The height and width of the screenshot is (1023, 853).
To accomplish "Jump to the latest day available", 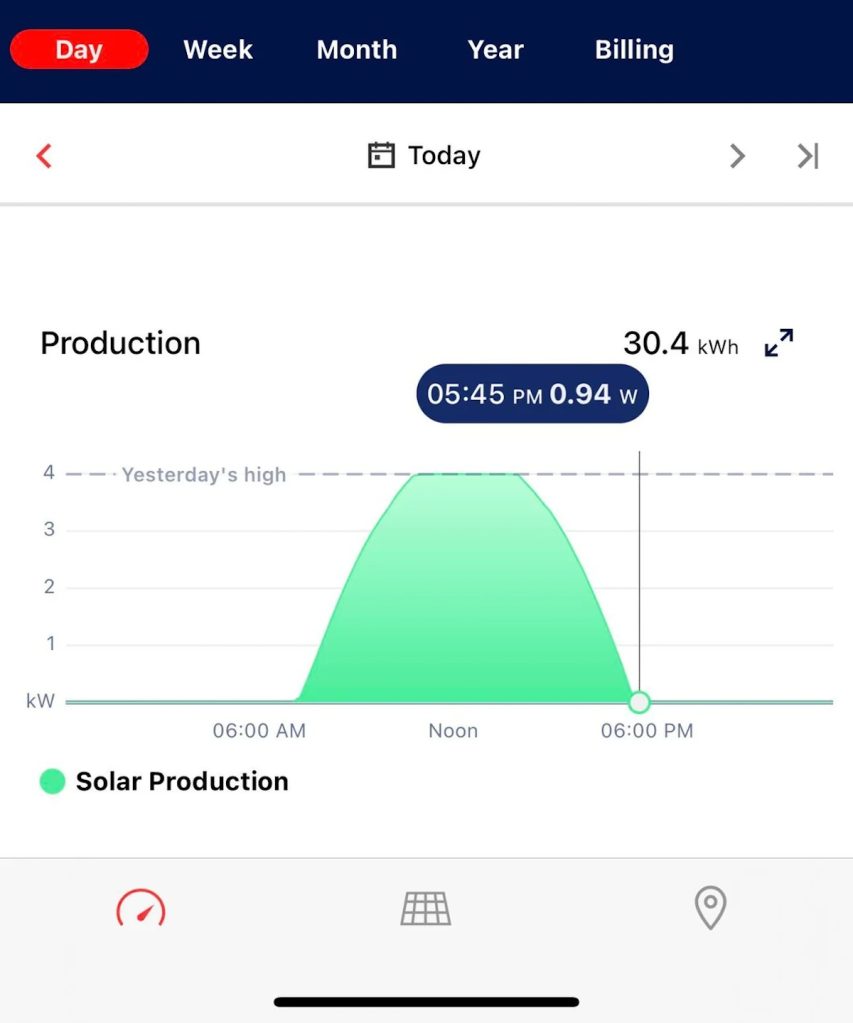I will tap(807, 155).
